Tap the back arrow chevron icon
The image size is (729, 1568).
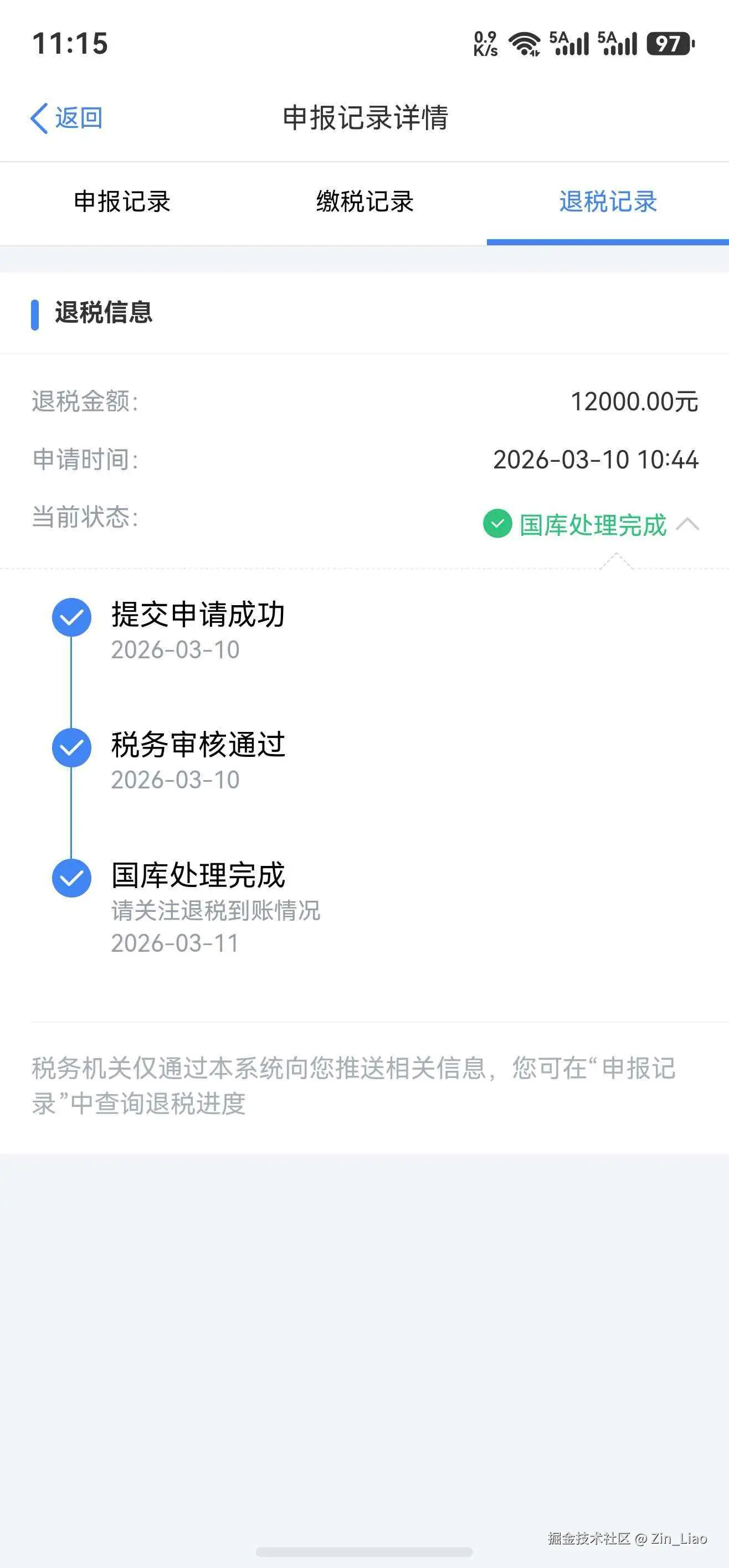pyautogui.click(x=39, y=118)
